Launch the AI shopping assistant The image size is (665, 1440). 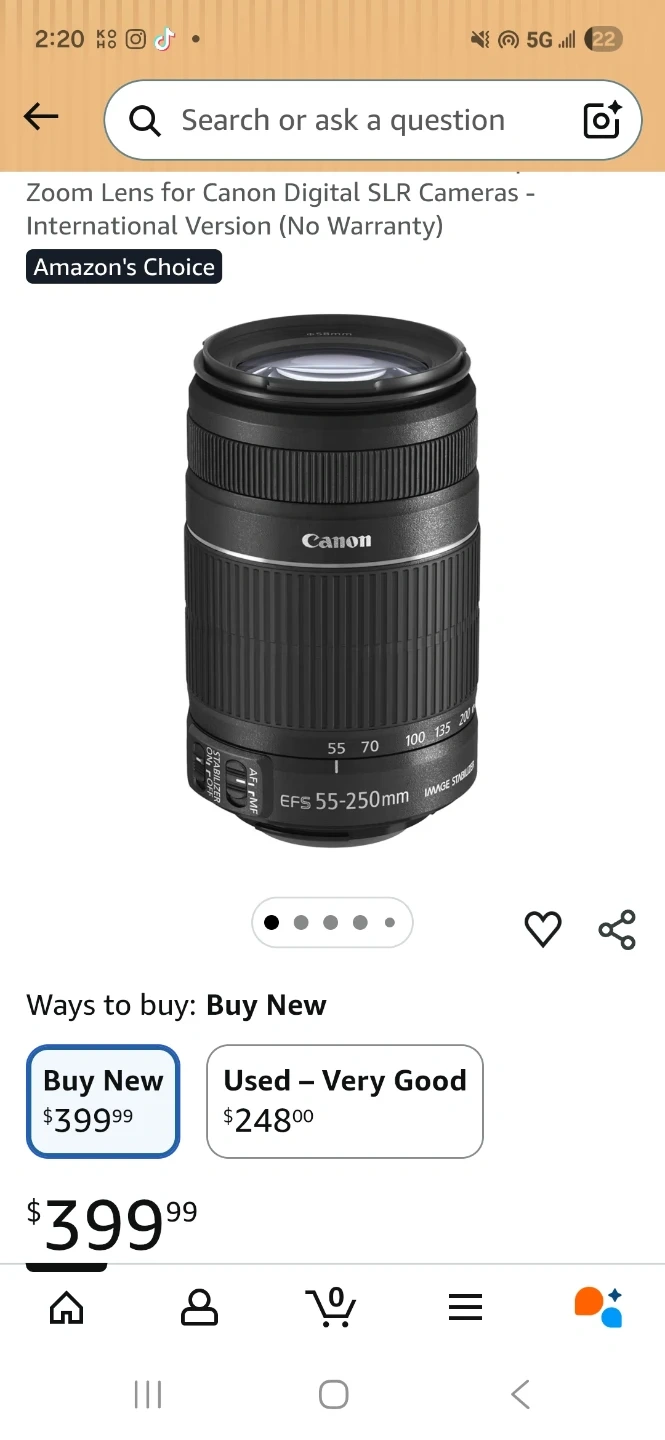[598, 1306]
